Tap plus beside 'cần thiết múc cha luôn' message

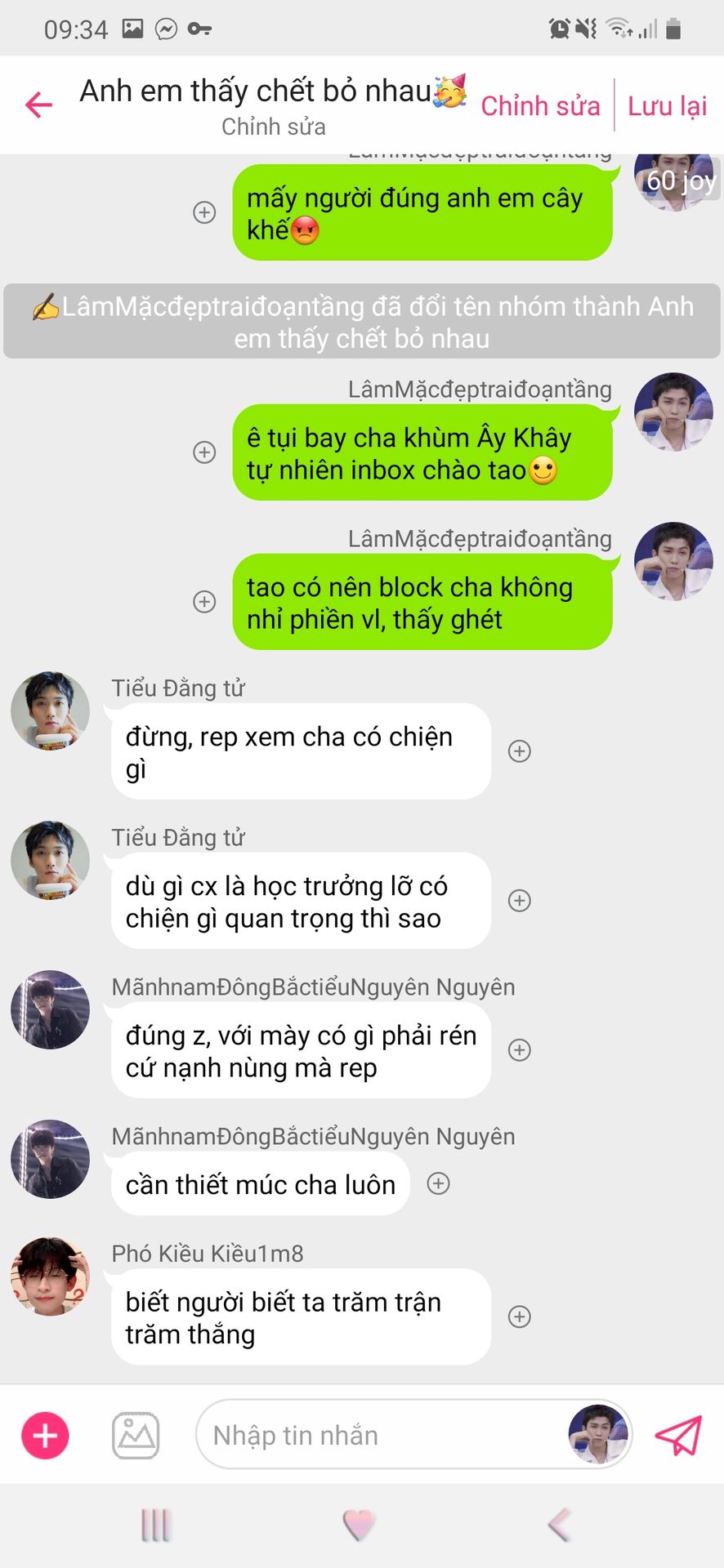click(x=439, y=1183)
